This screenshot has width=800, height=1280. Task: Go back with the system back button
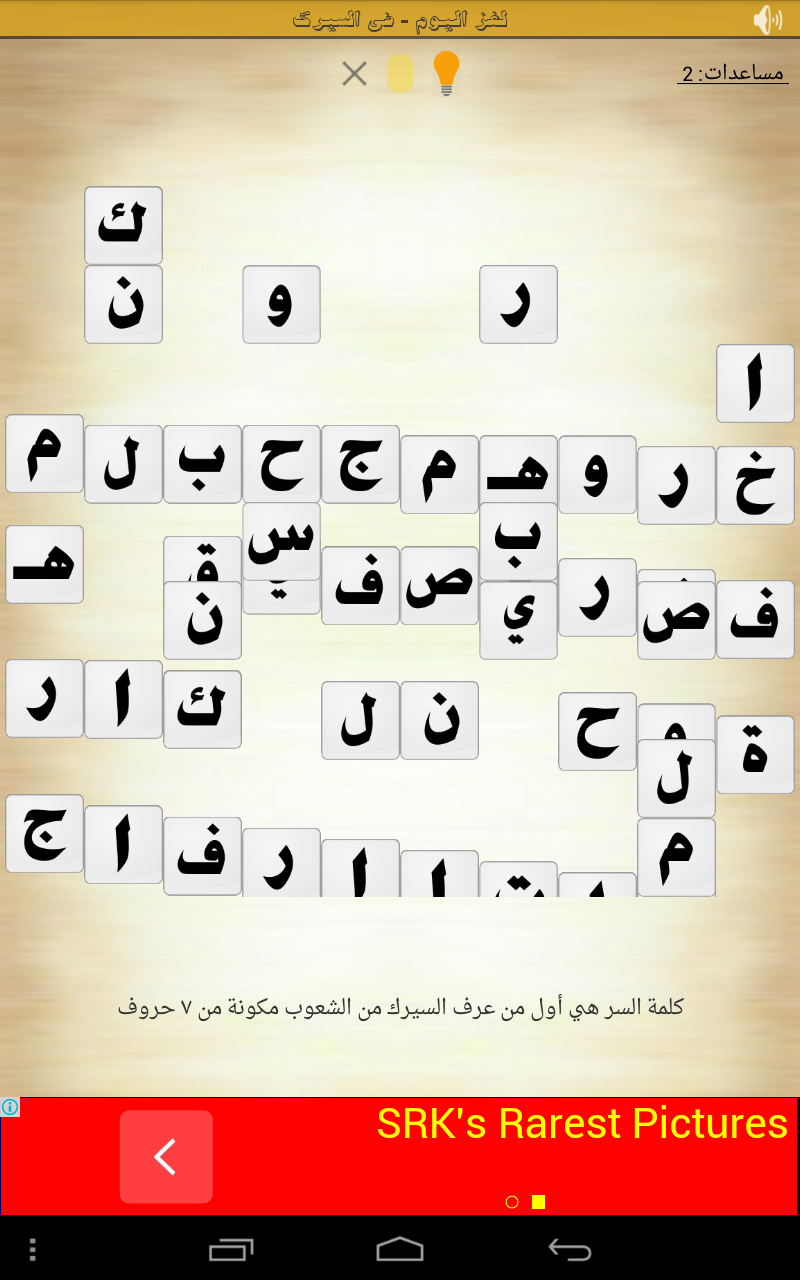(x=569, y=1249)
